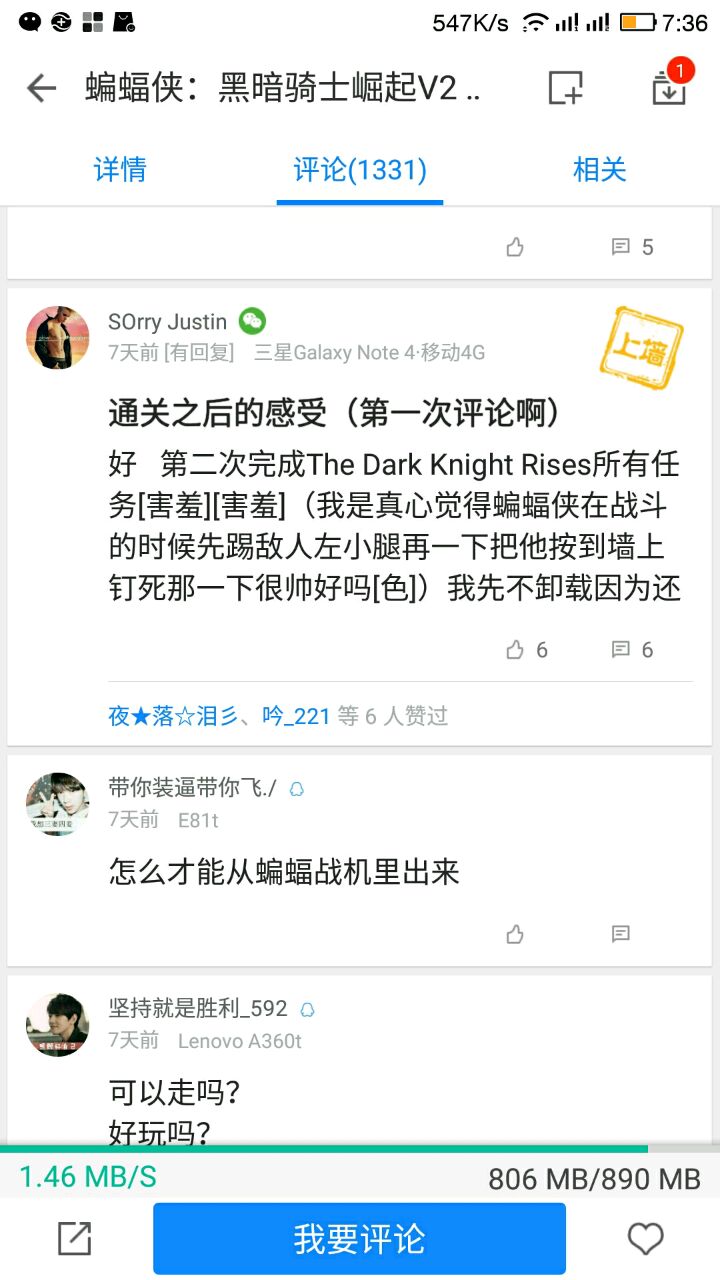720x1280 pixels.
Task: Open 坚持就是胜利_592 user avatar
Action: click(x=57, y=1025)
